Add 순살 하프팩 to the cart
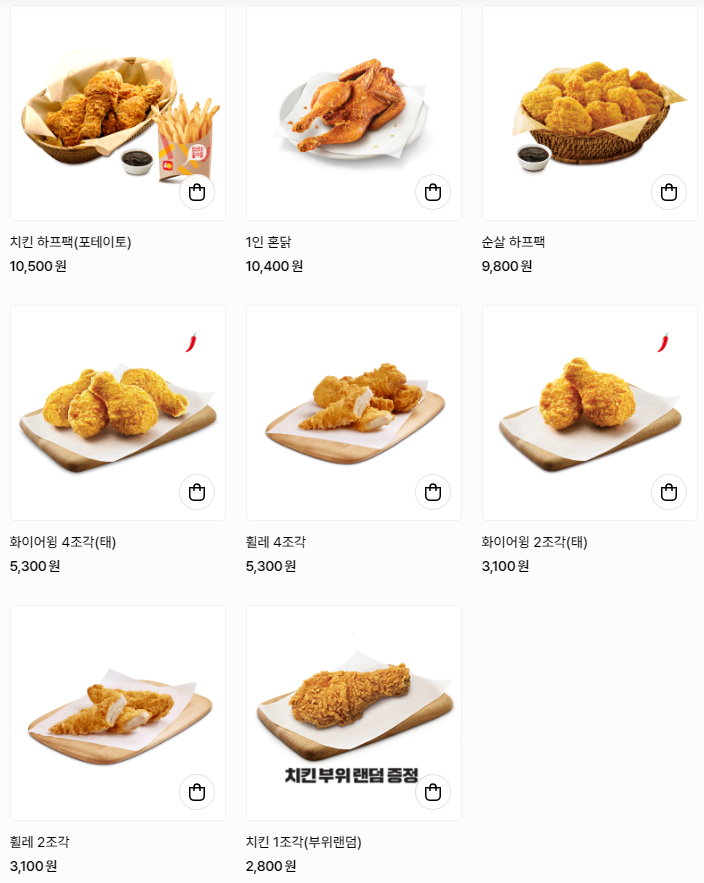The height and width of the screenshot is (883, 704). point(669,193)
